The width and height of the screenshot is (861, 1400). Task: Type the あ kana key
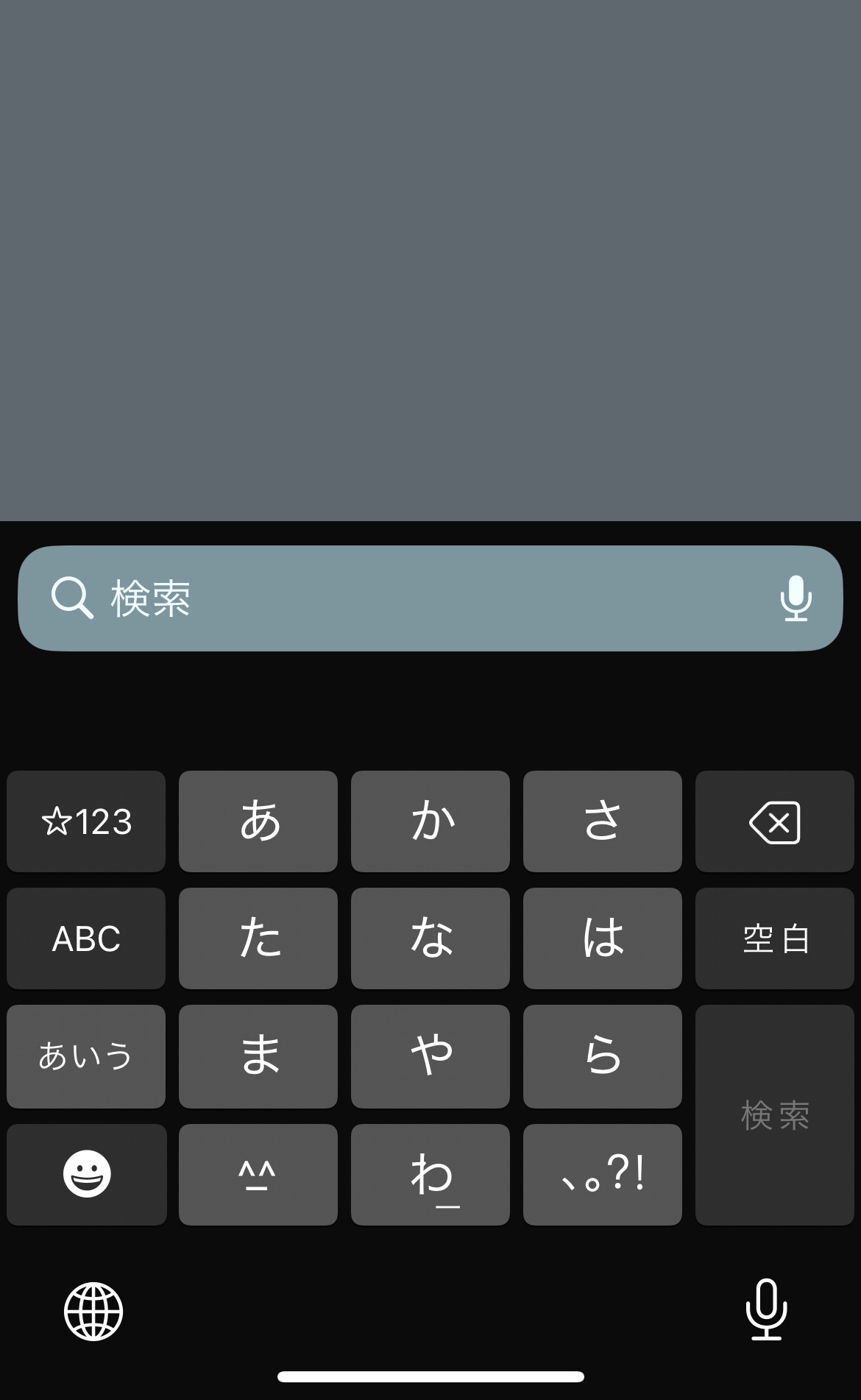click(x=258, y=821)
